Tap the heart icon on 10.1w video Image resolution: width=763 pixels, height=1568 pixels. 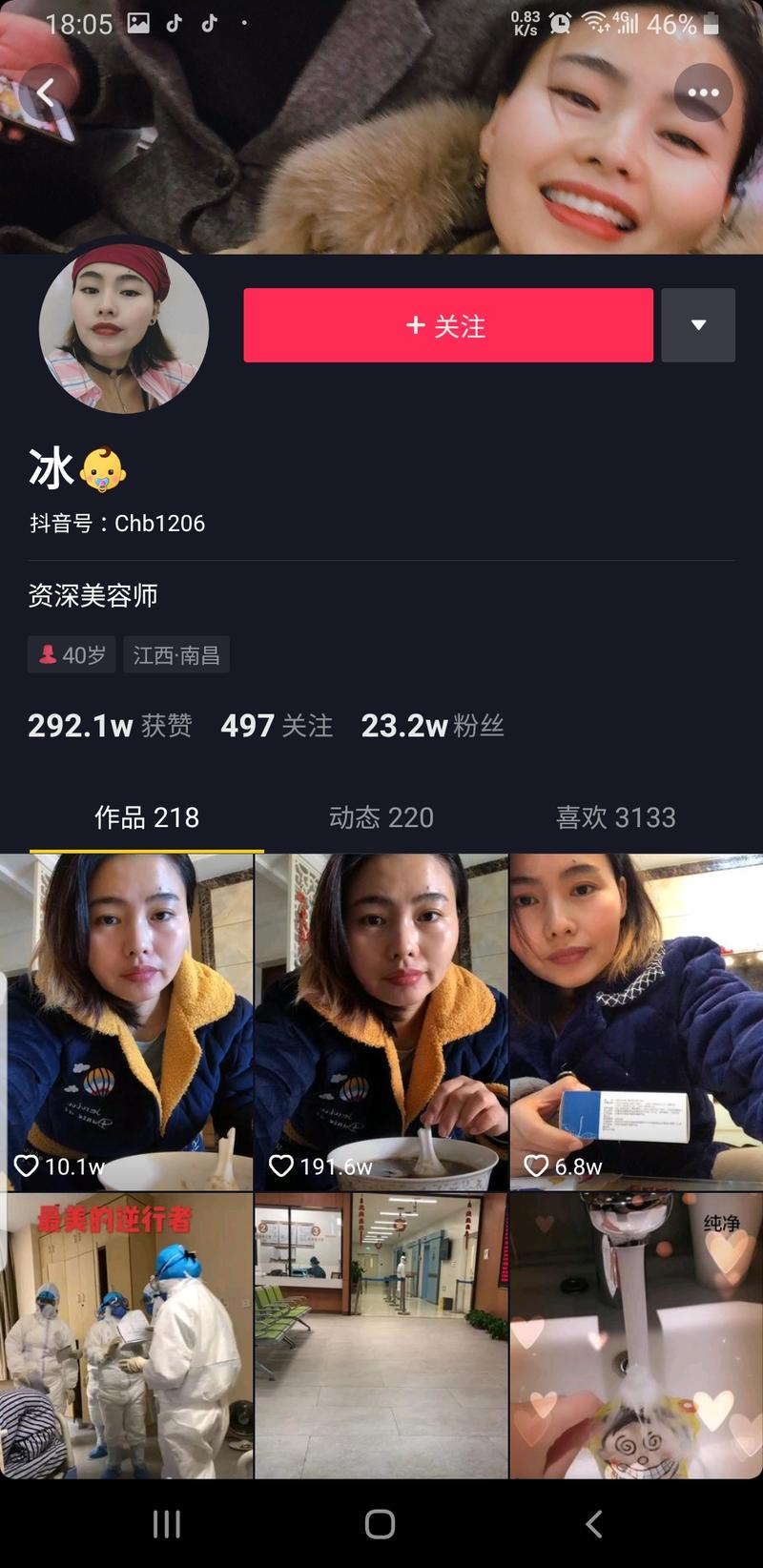(28, 1166)
